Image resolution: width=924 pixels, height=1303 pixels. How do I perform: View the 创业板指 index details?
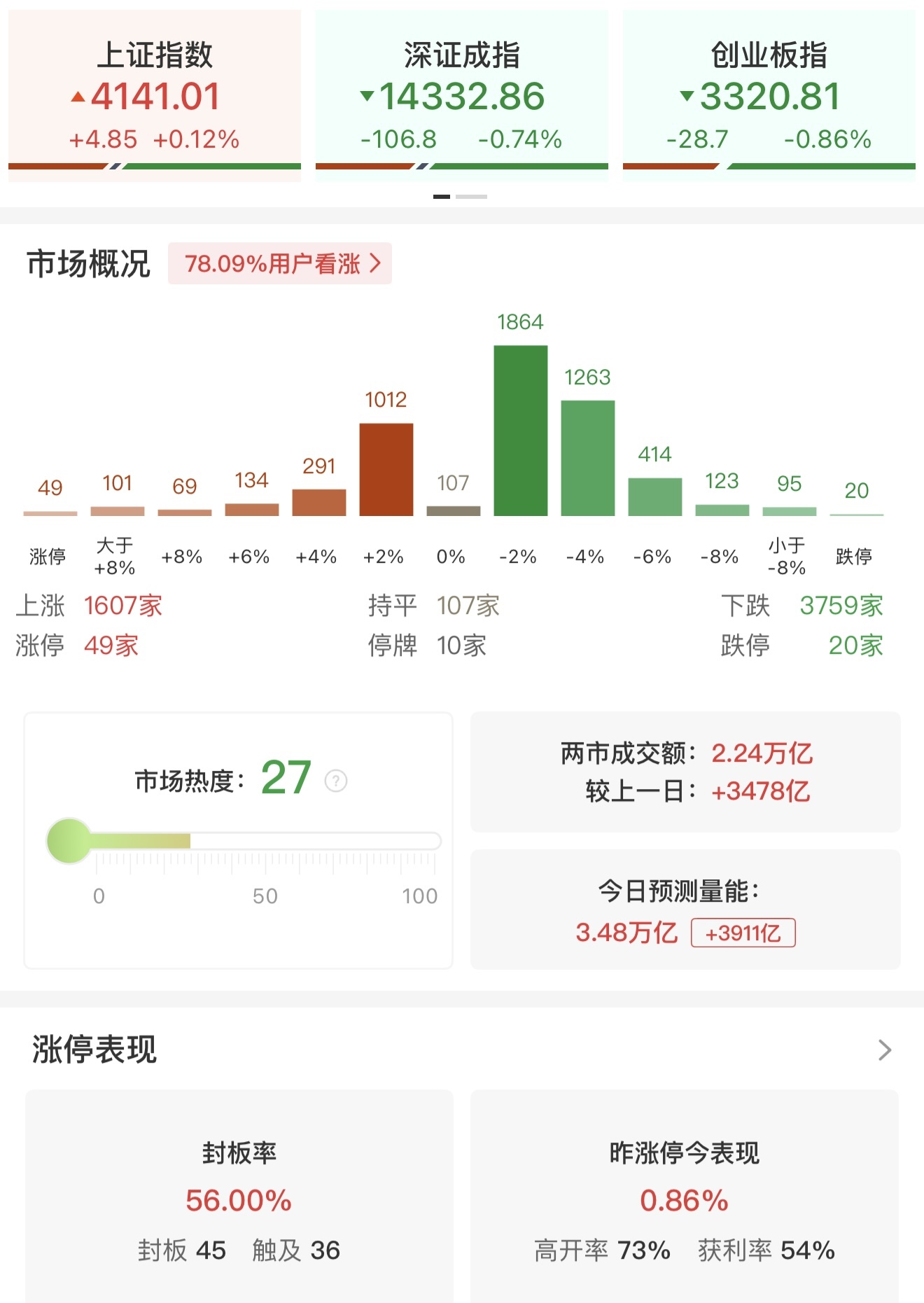point(769,96)
